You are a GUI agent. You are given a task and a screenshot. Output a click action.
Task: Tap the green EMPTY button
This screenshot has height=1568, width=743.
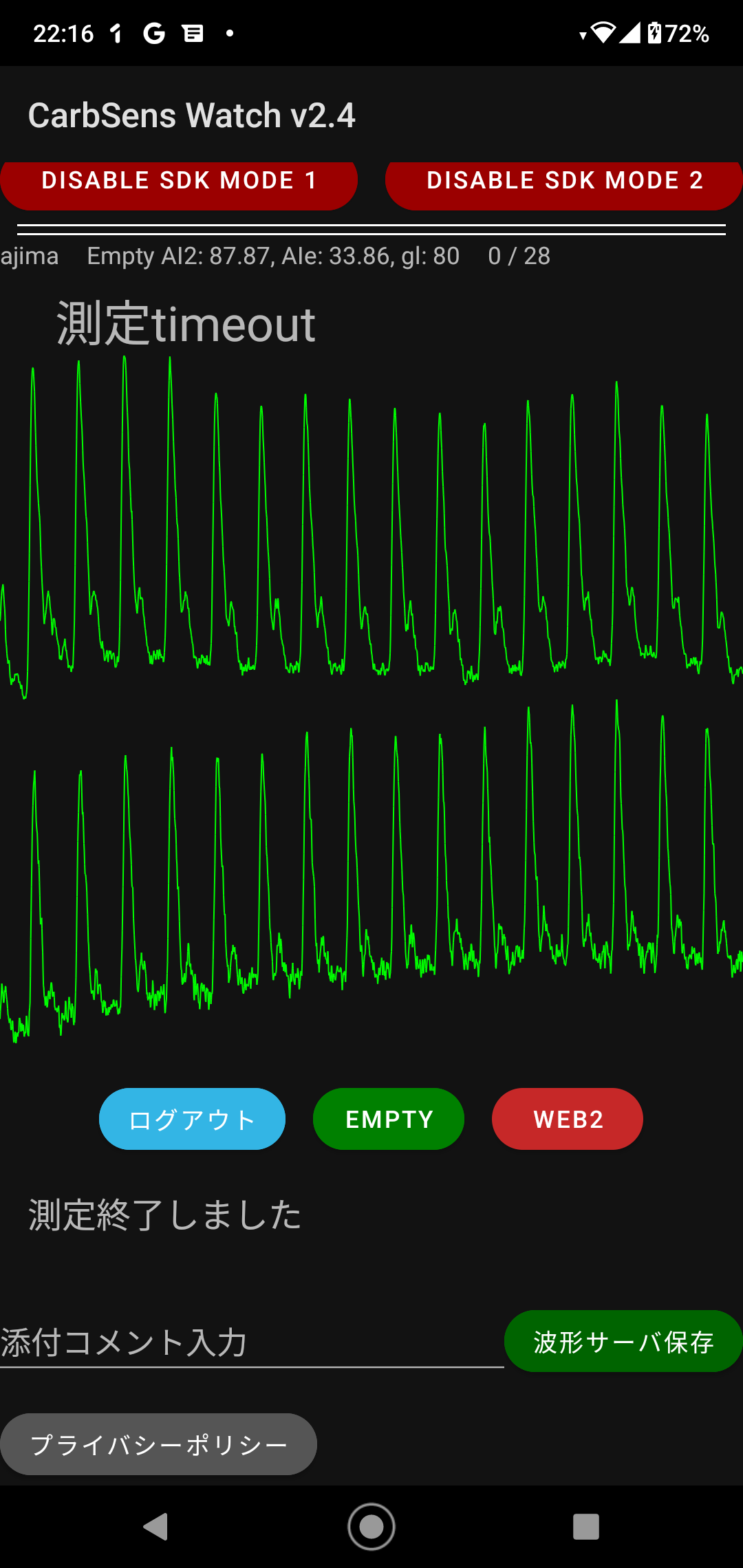pos(389,1119)
